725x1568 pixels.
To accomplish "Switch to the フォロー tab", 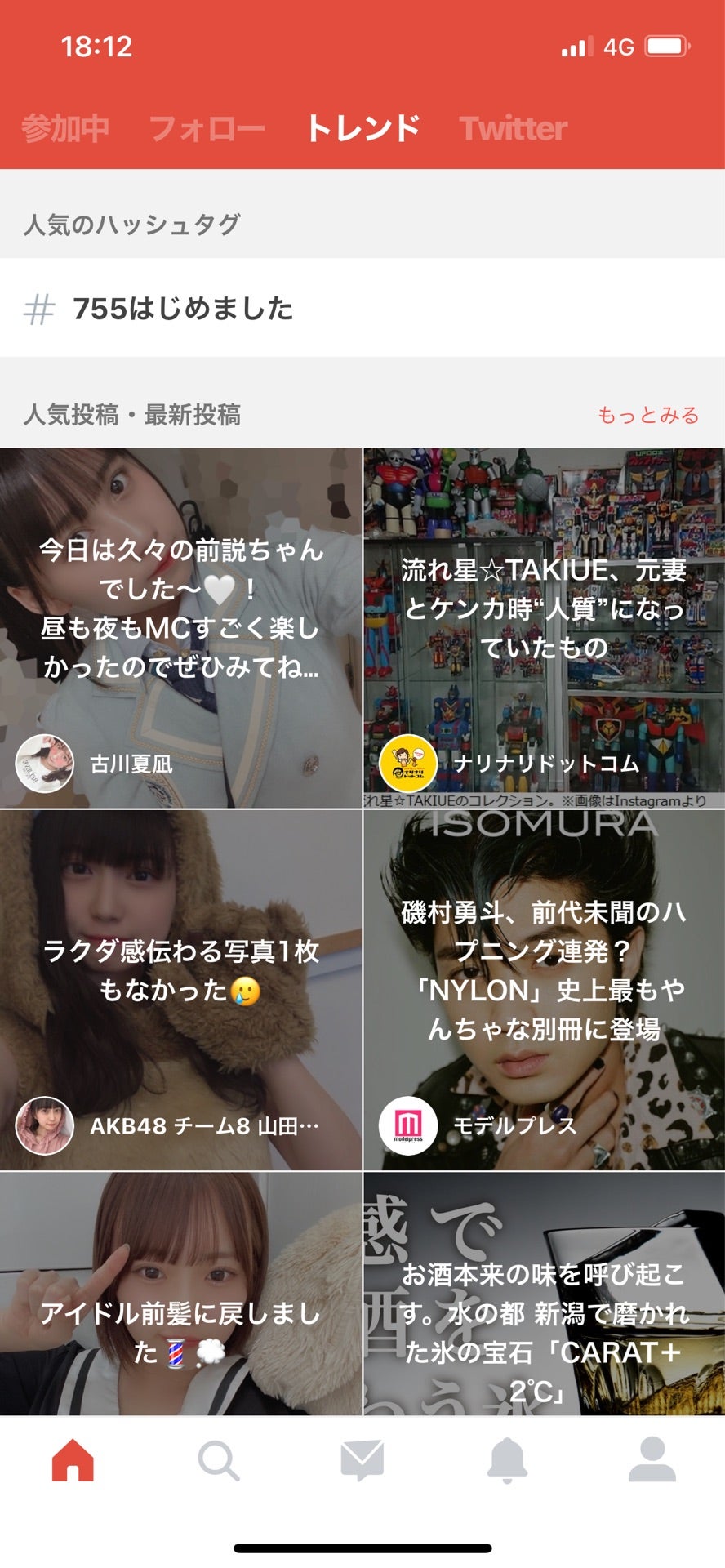I will 207,128.
